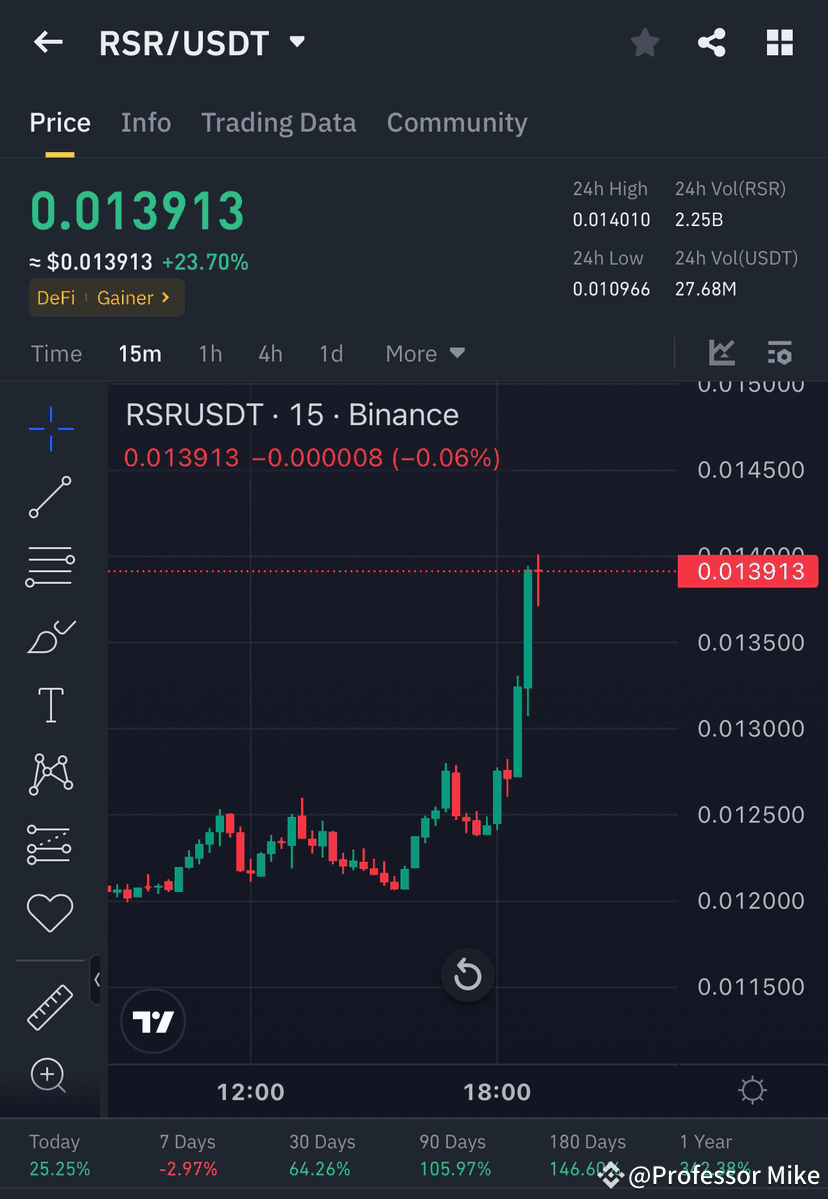Select the horizontal lines drawing tool
The height and width of the screenshot is (1199, 828).
pos(50,566)
